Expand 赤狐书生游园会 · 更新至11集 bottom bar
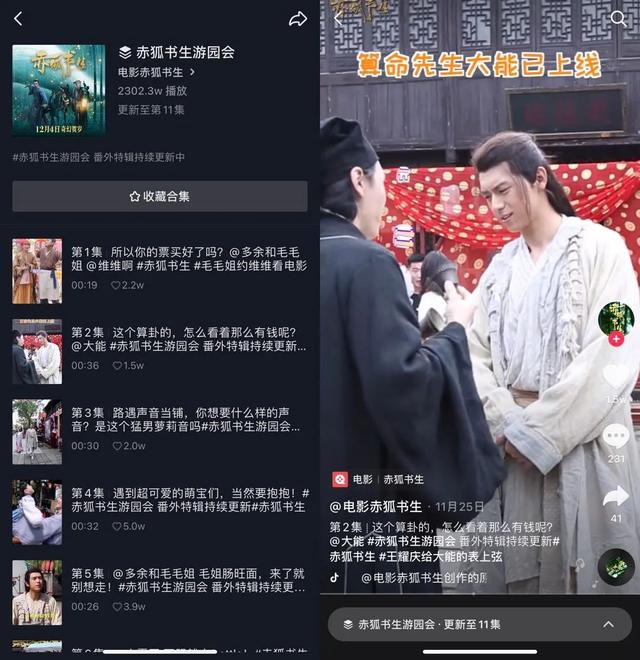The height and width of the screenshot is (660, 640). [480, 624]
